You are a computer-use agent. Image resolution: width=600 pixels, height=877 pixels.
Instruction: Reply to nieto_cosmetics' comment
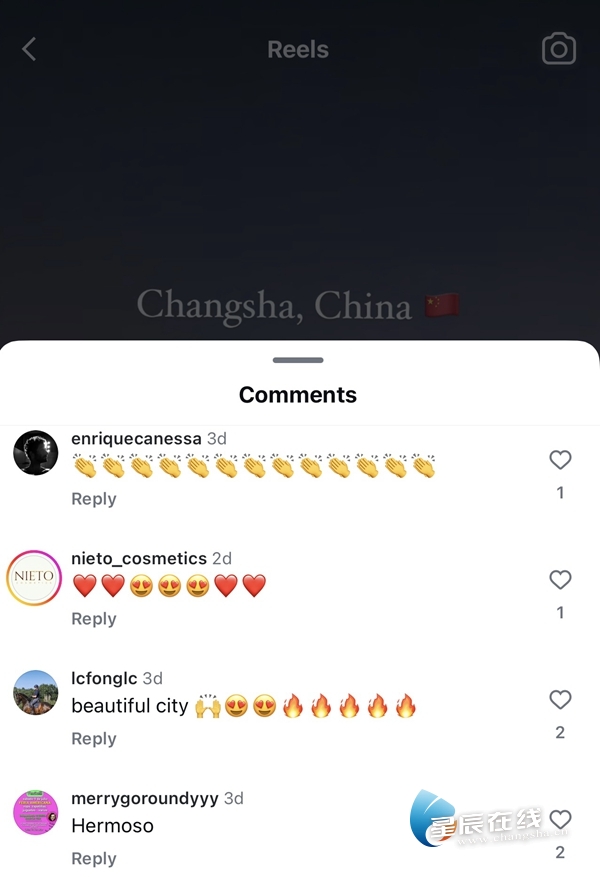[93, 619]
